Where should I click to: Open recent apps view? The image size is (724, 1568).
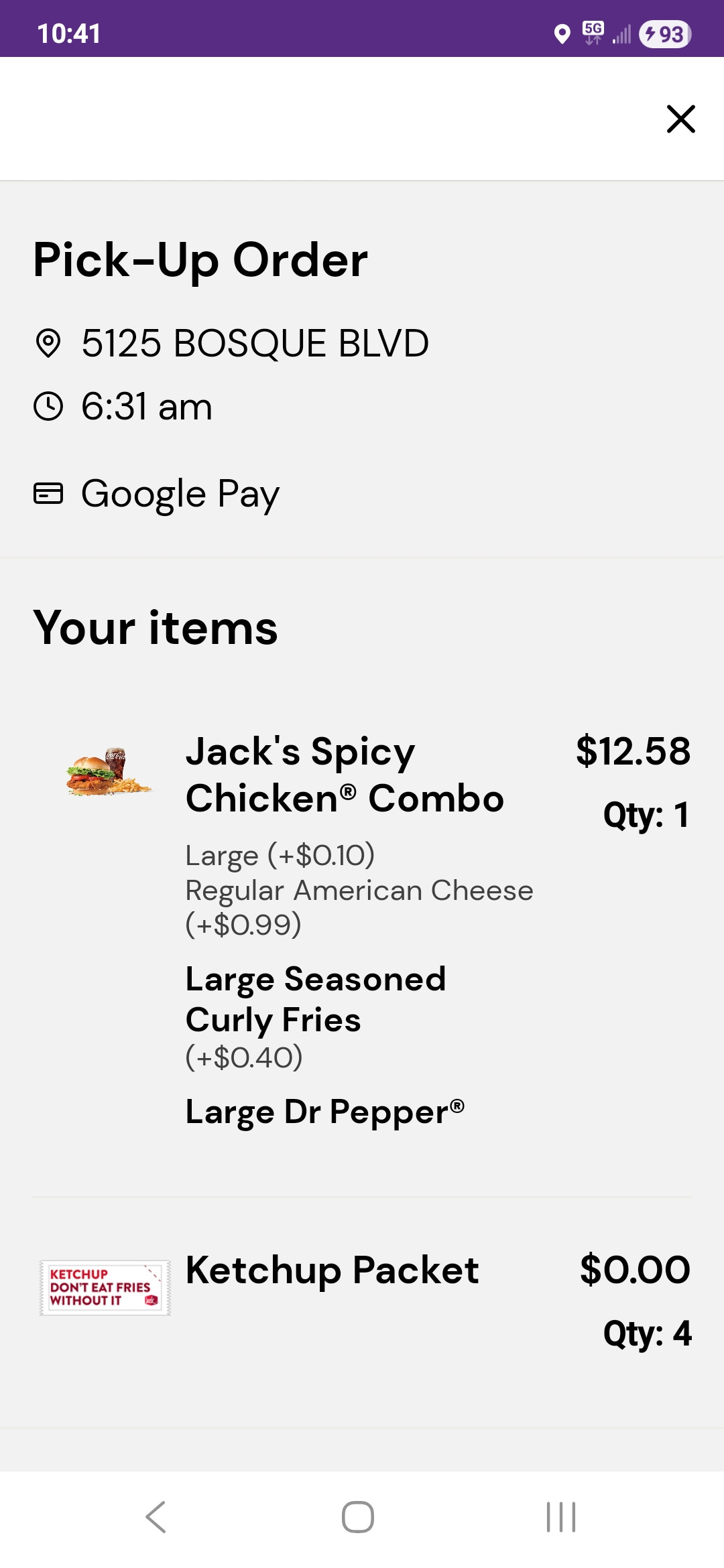click(x=560, y=1517)
